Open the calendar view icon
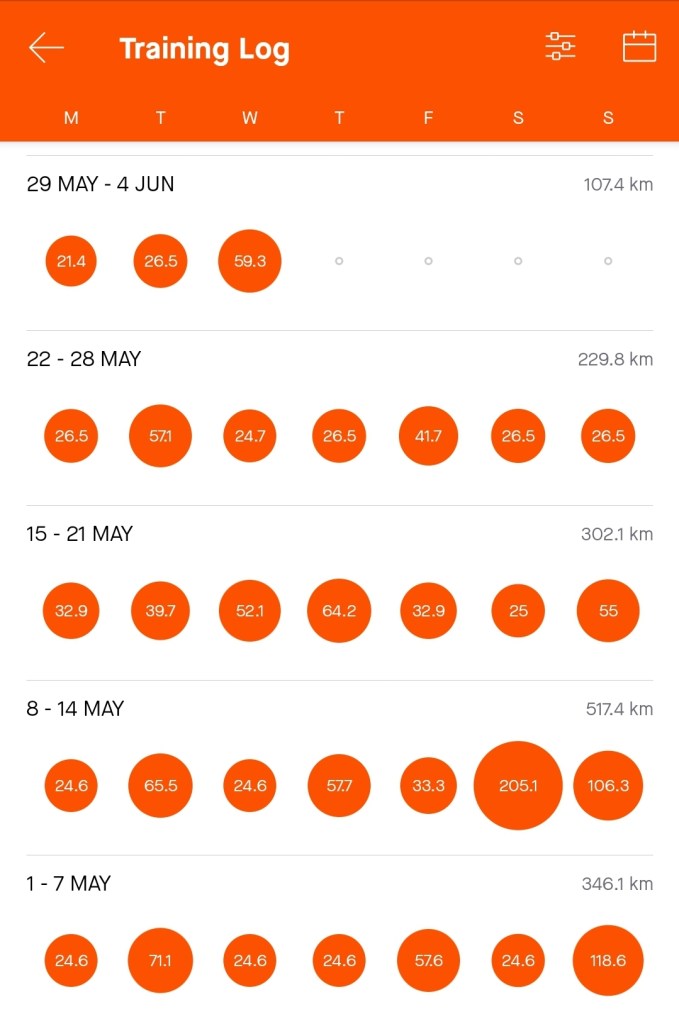 (x=639, y=46)
